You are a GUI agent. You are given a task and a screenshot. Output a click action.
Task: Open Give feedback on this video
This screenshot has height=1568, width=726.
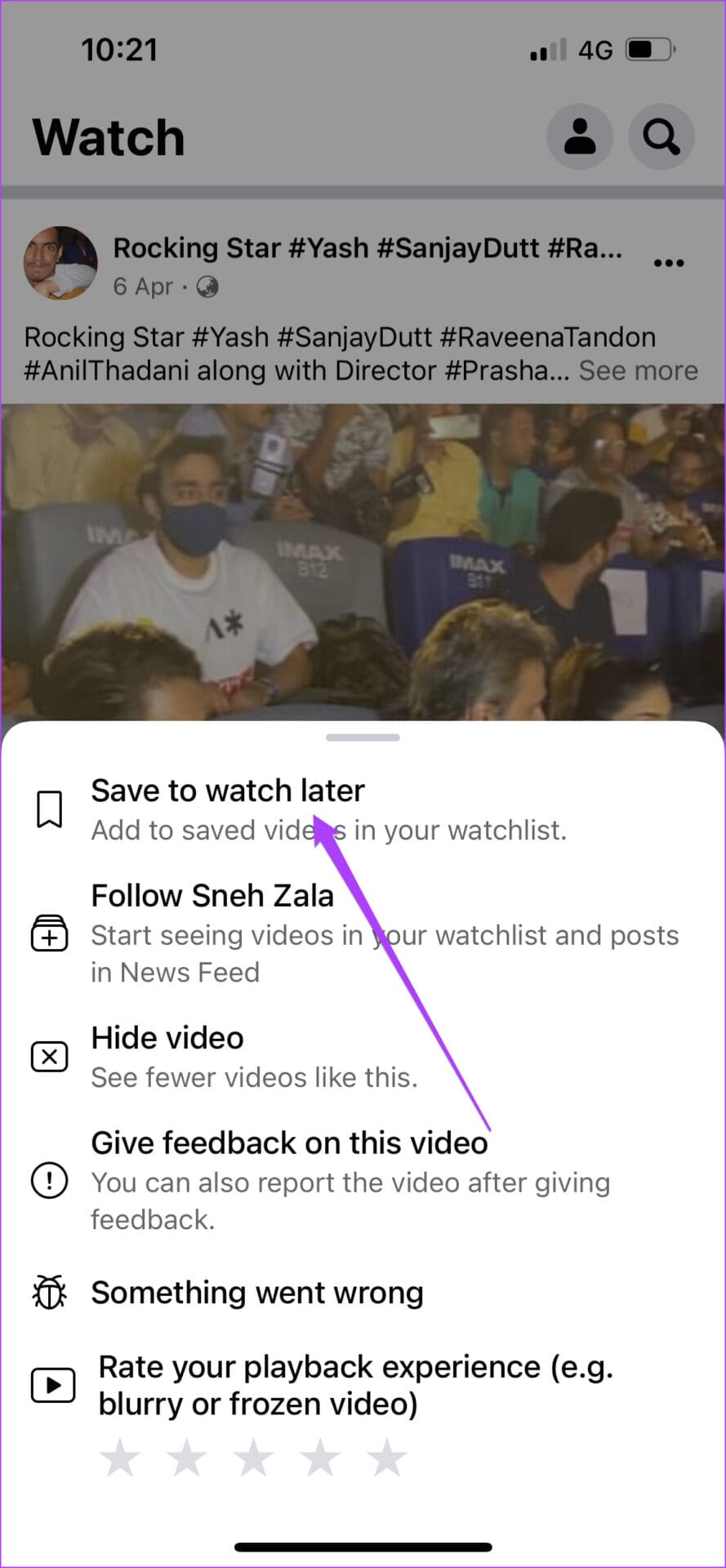(x=363, y=1180)
